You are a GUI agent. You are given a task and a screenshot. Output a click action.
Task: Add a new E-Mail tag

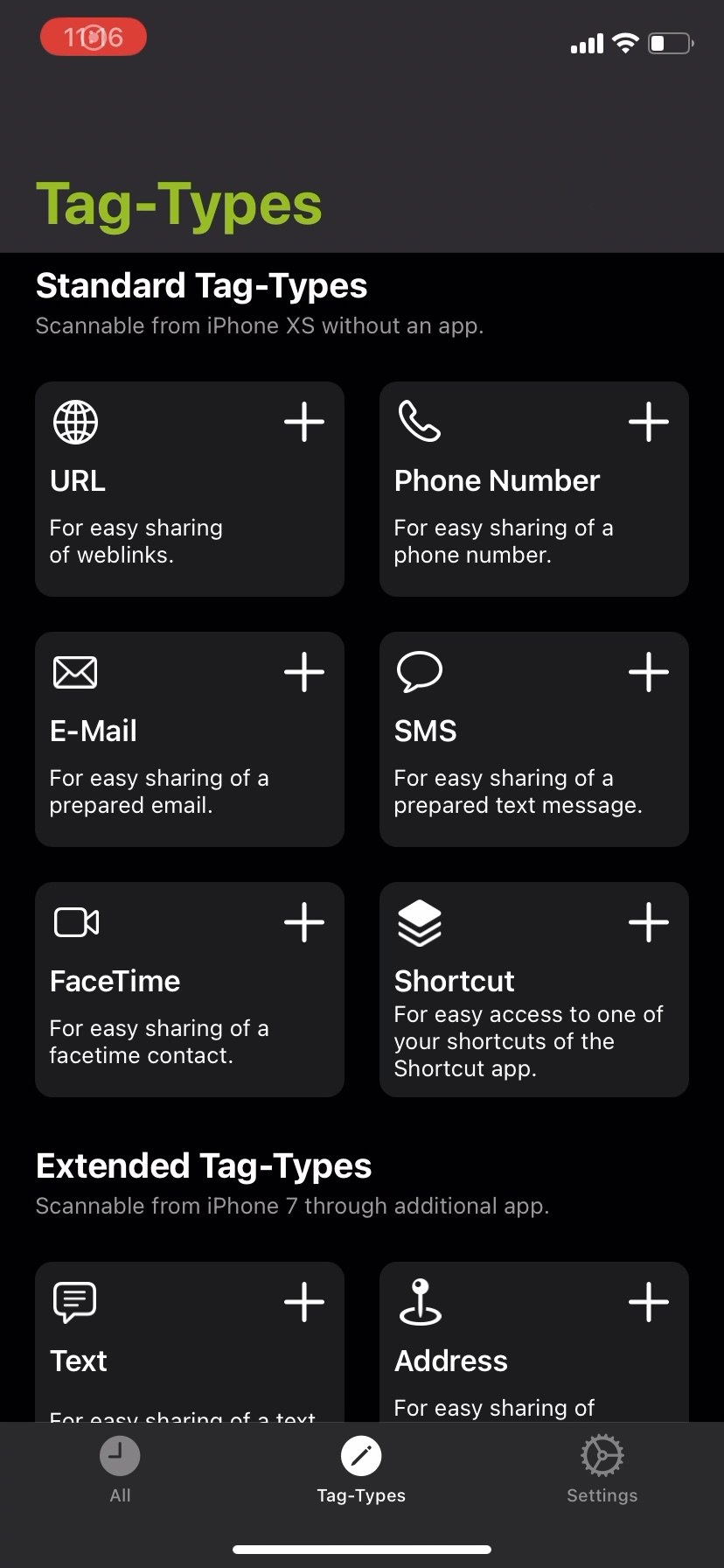[303, 672]
